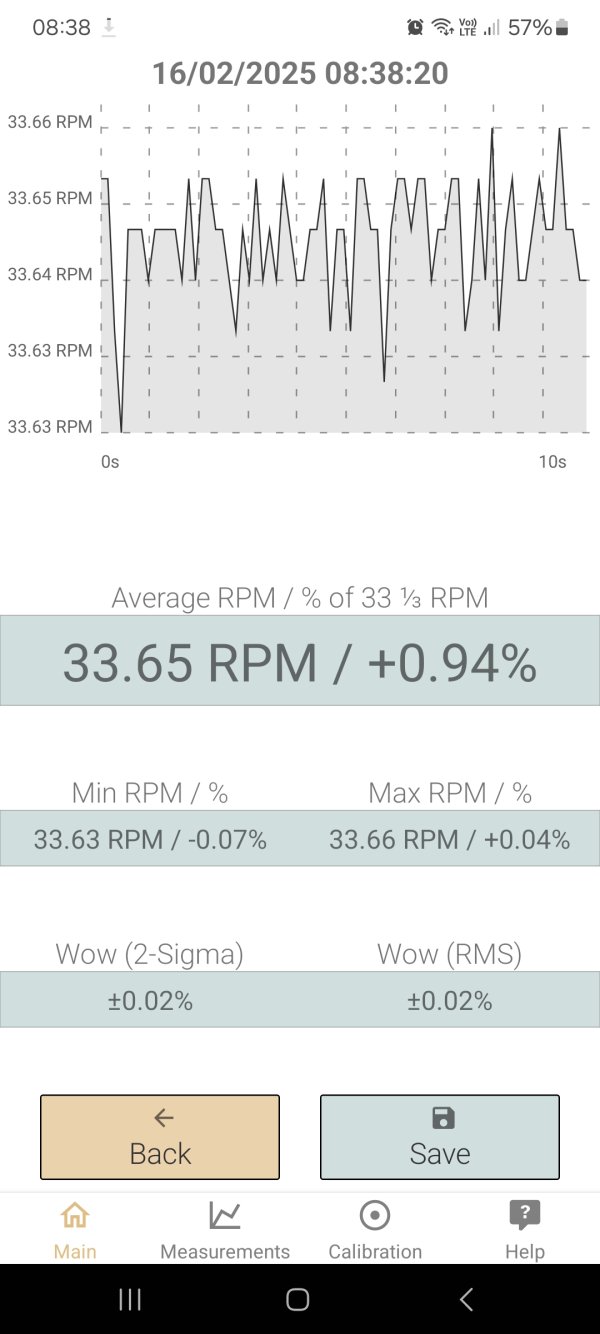Open the Measurements tab
This screenshot has height=1334, width=600.
[225, 1229]
